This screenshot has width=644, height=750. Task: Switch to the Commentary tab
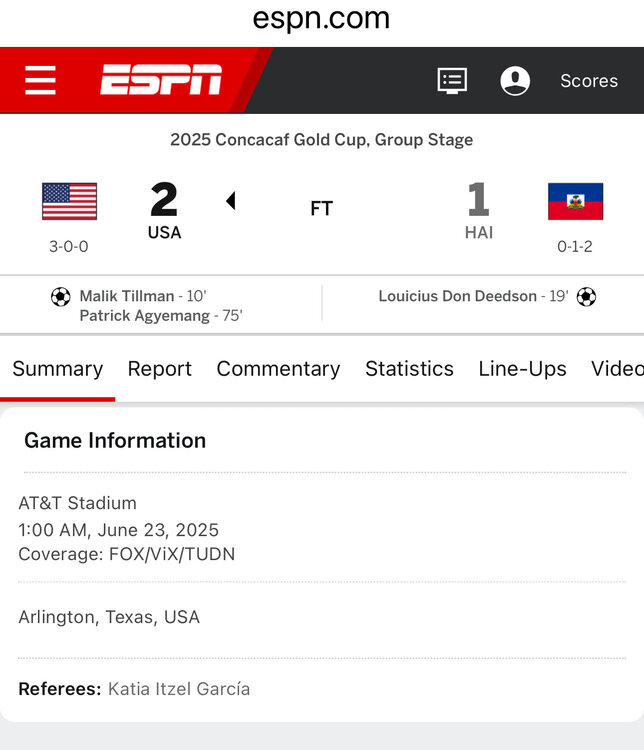(278, 369)
